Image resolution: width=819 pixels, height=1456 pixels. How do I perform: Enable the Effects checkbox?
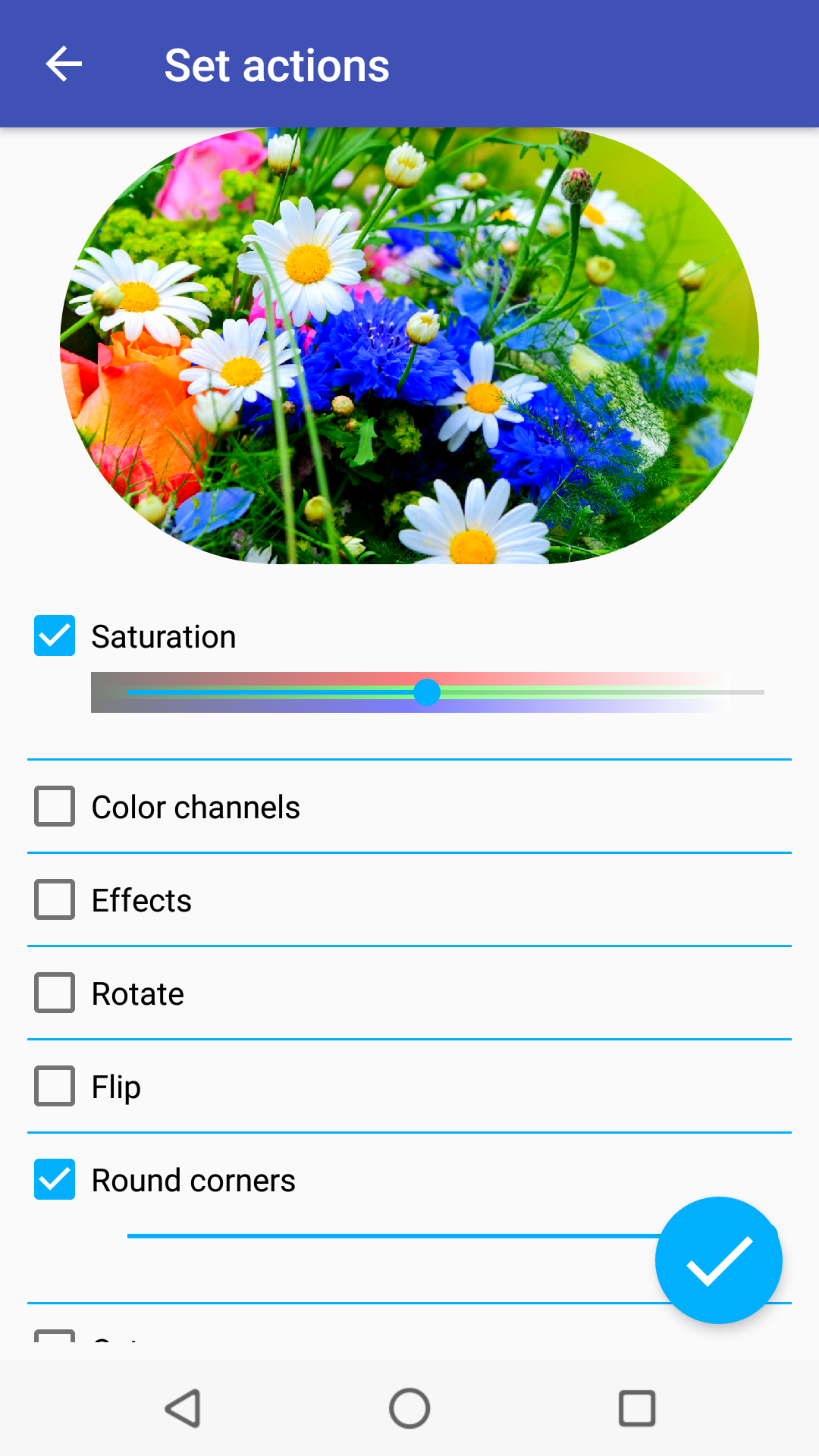[55, 899]
